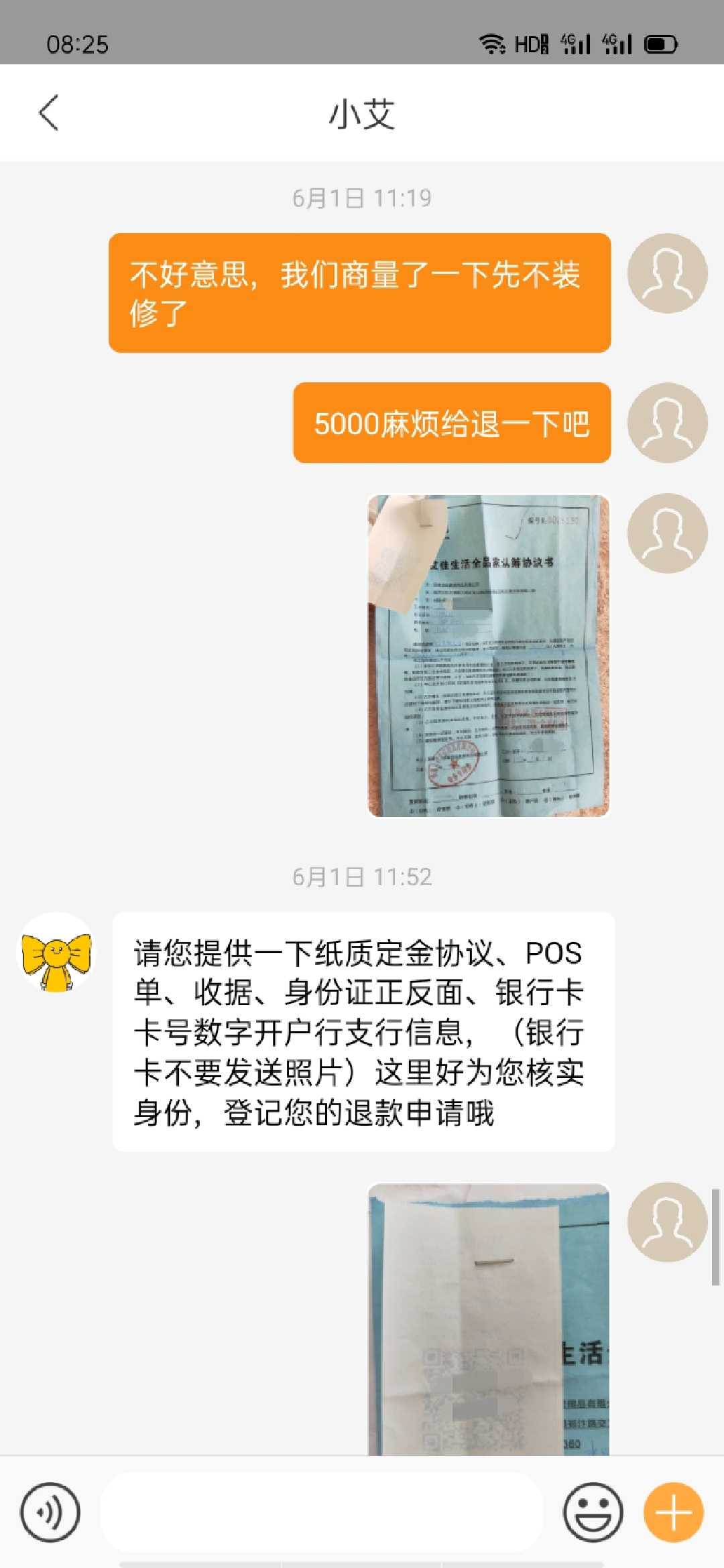
Task: View the receipt photo with the QR code
Action: tap(488, 1319)
